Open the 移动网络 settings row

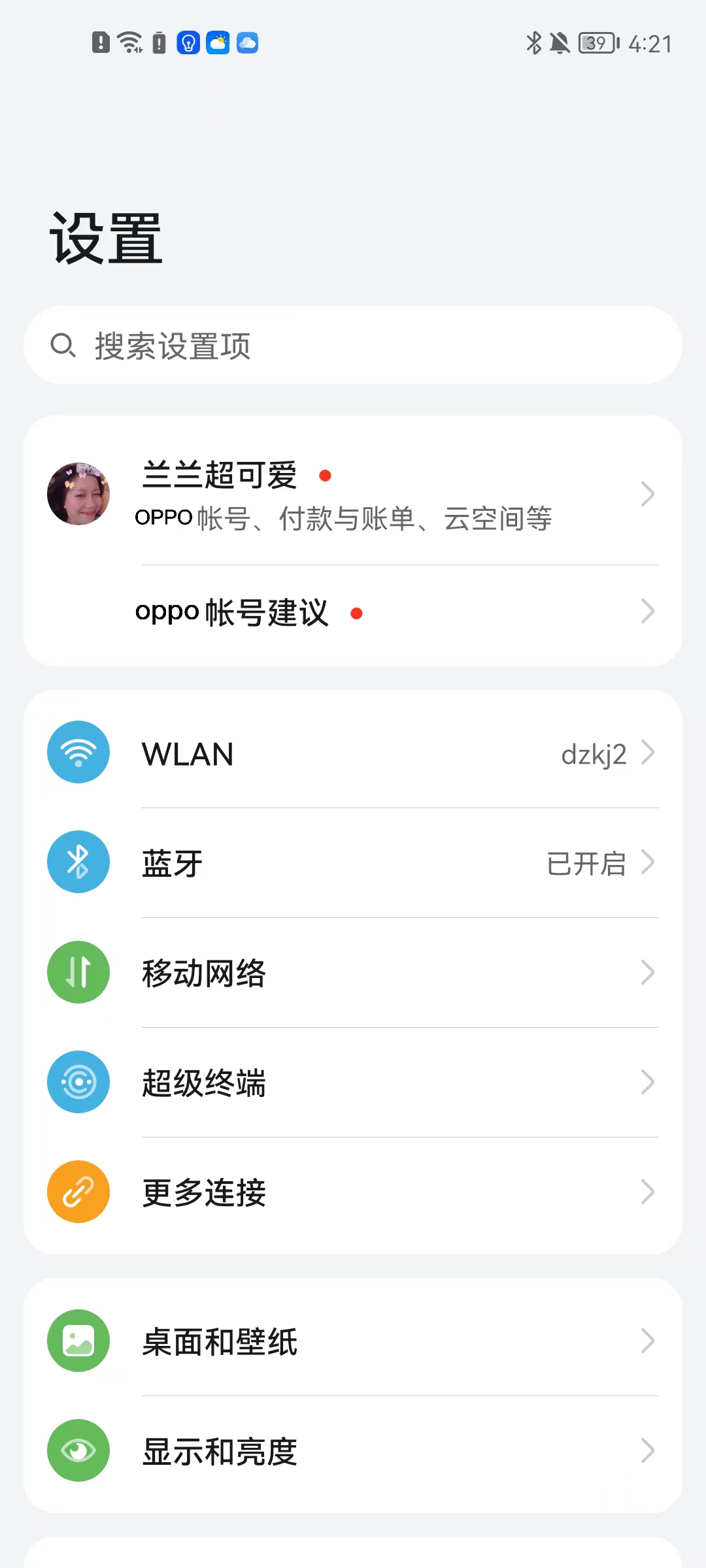(x=353, y=972)
